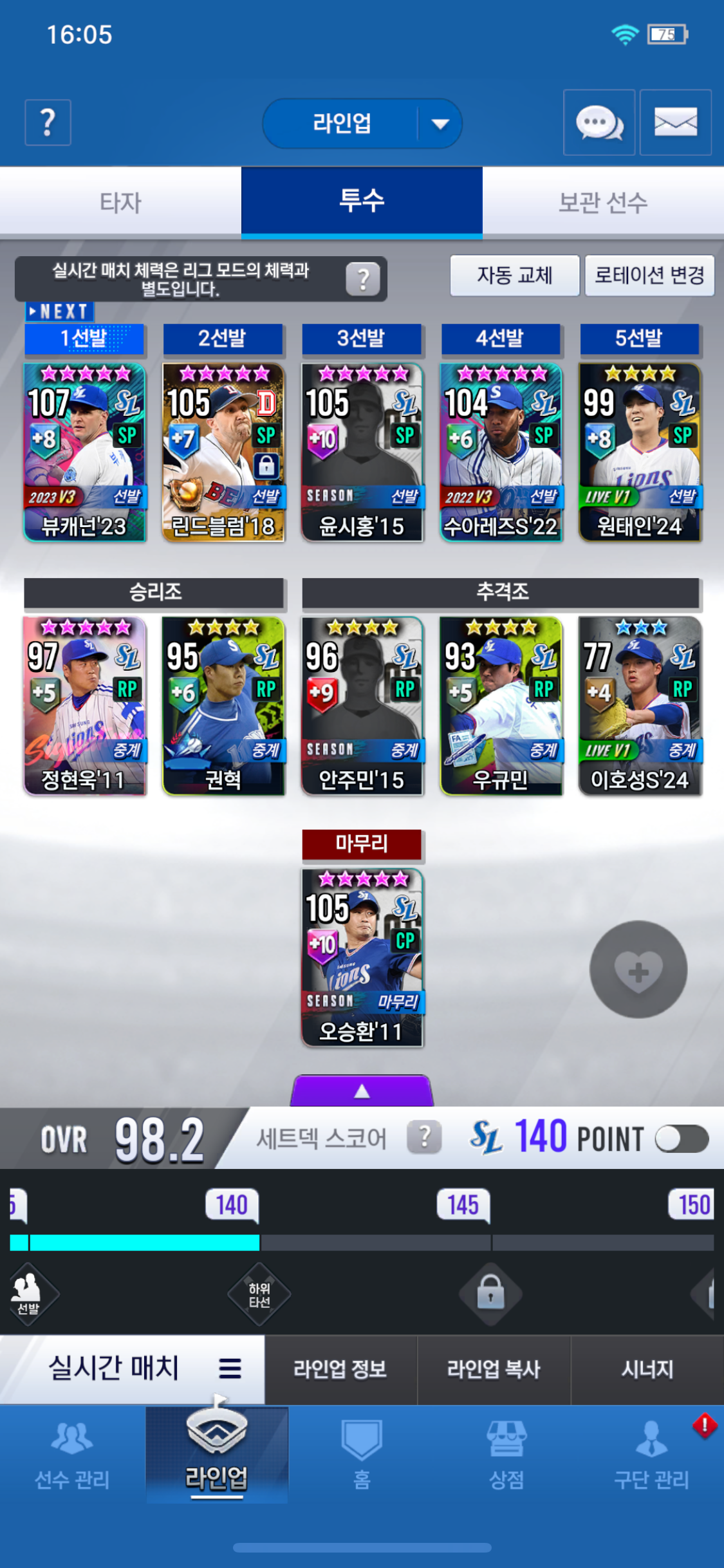The image size is (724, 1568).
Task: Tap the 자동 교체 button
Action: [514, 275]
